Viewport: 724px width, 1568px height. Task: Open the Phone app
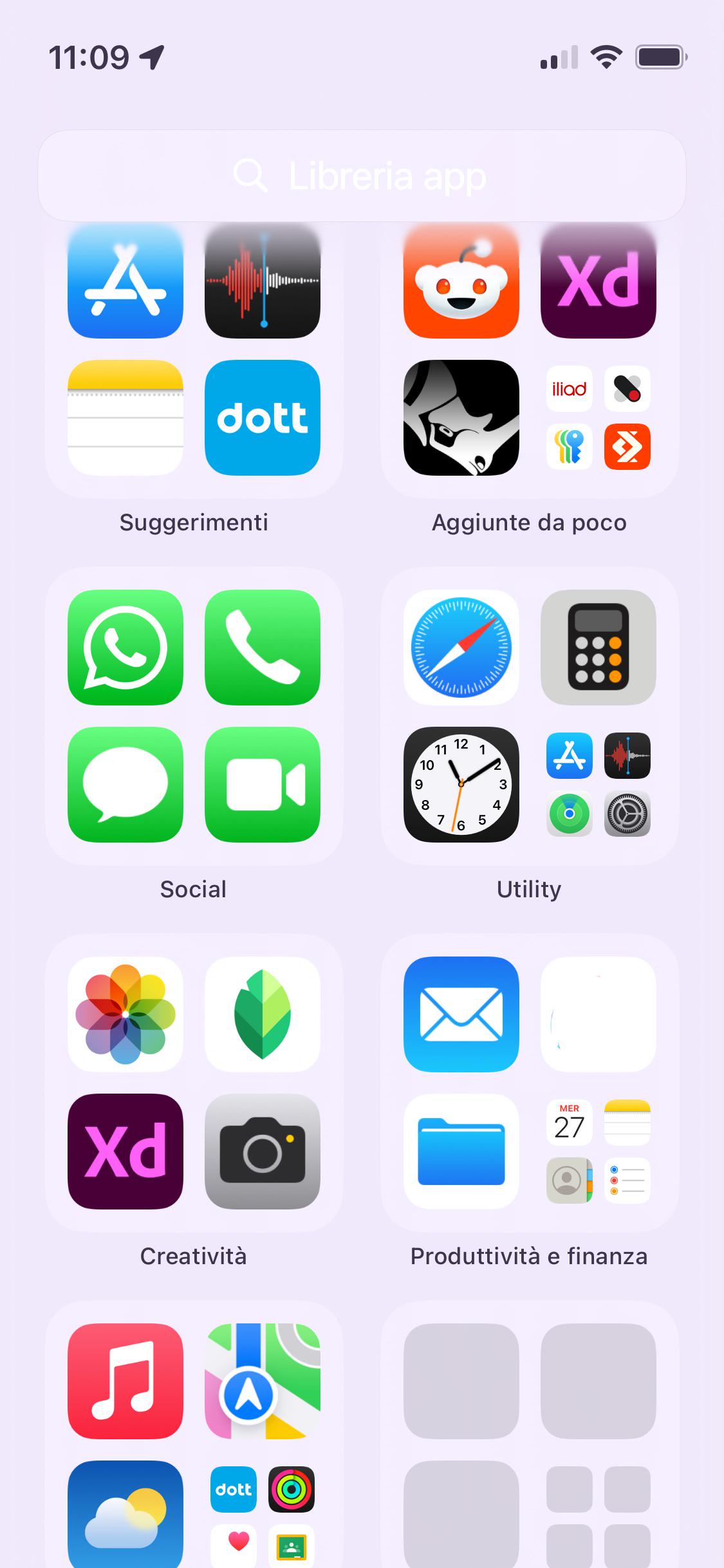pyautogui.click(x=263, y=648)
